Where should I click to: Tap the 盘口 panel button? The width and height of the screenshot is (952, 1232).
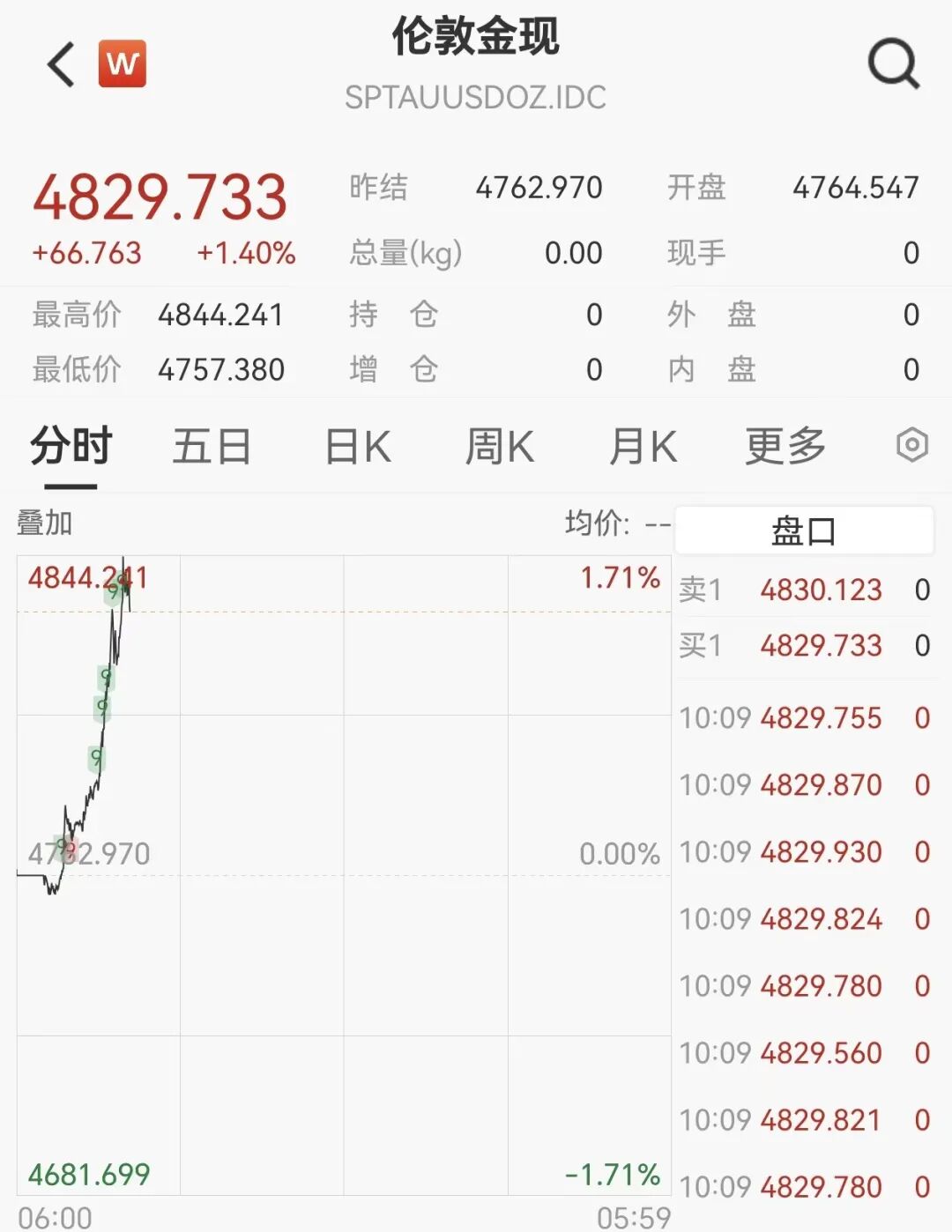(803, 531)
